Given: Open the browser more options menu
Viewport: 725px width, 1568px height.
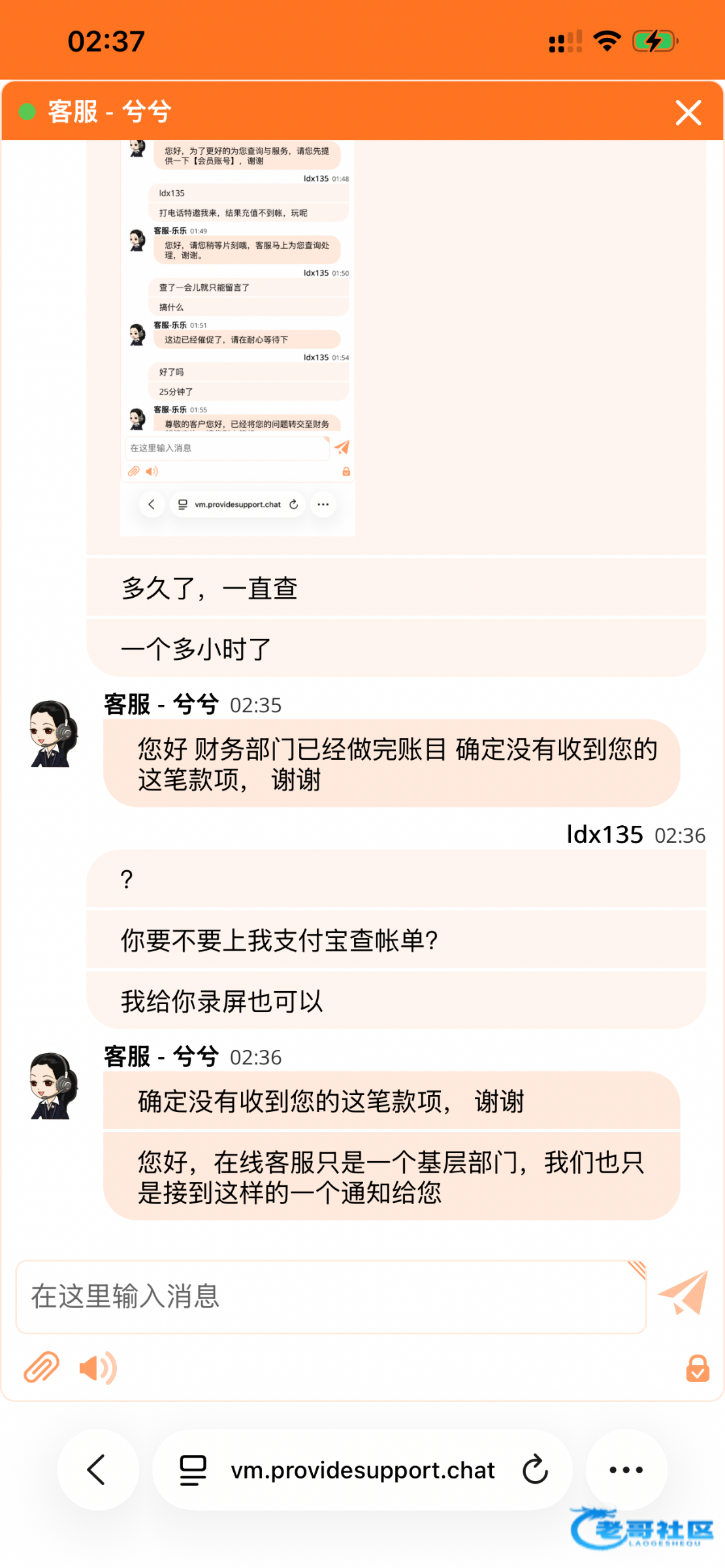Looking at the screenshot, I should [x=626, y=1470].
